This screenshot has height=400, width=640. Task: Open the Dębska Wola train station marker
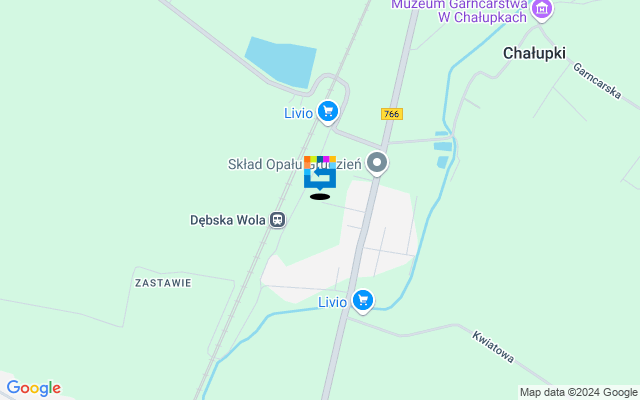click(x=278, y=220)
